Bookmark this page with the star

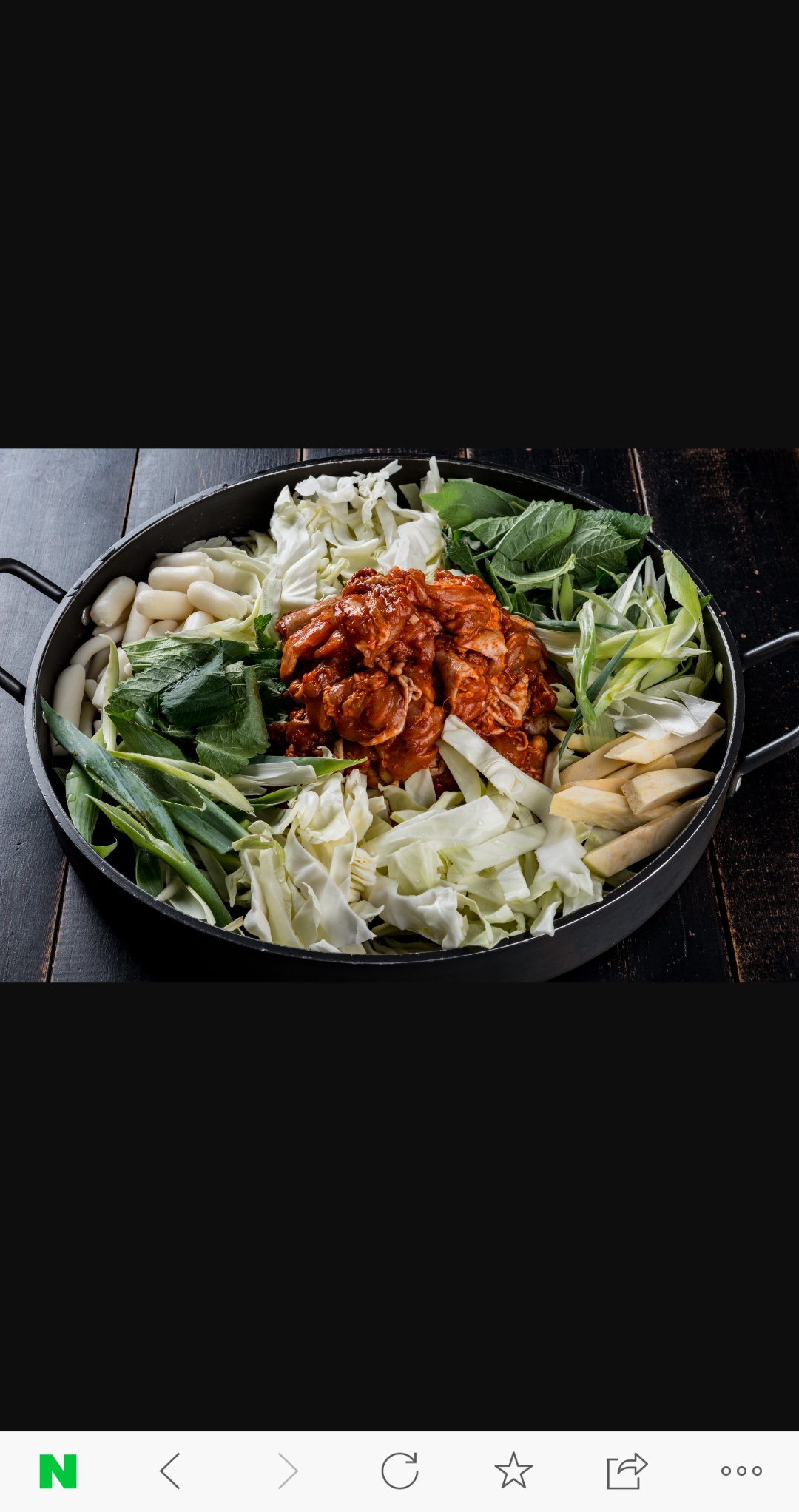513,1471
